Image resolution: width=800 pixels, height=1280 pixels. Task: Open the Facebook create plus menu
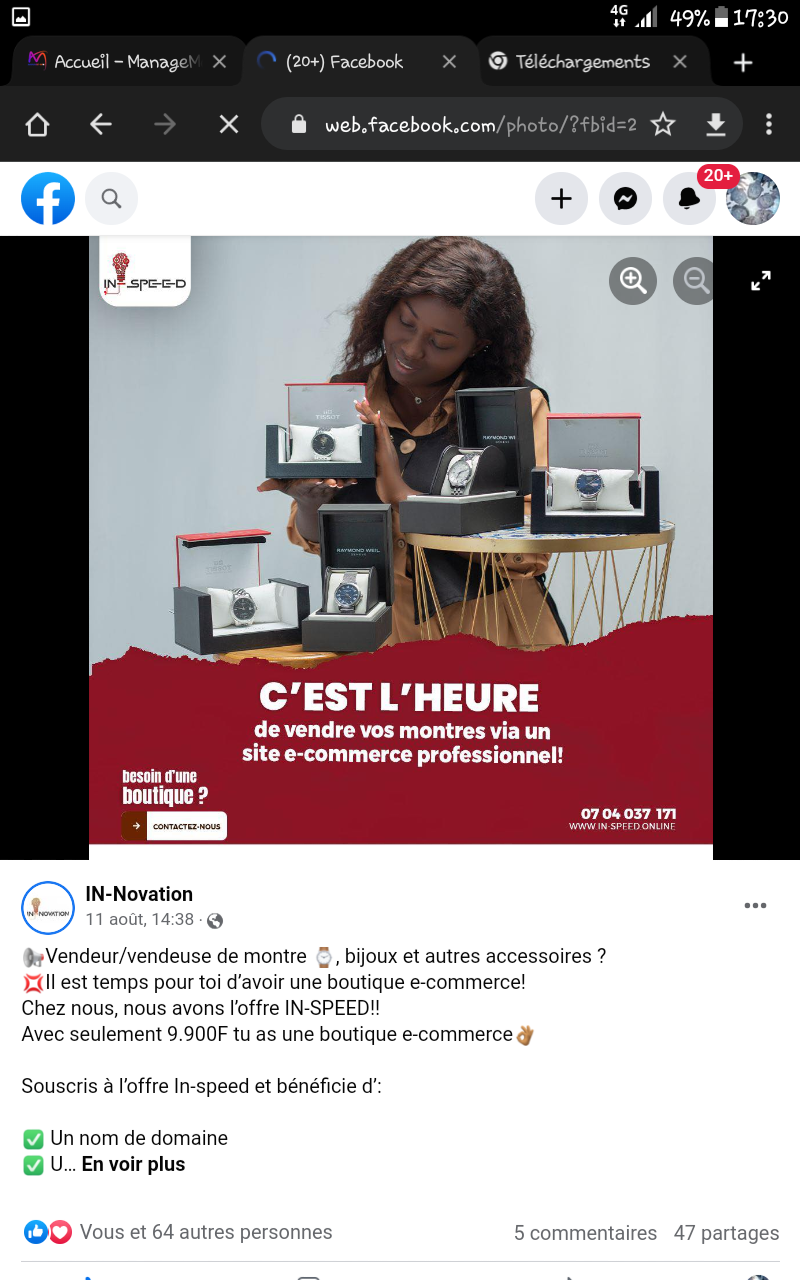click(562, 198)
